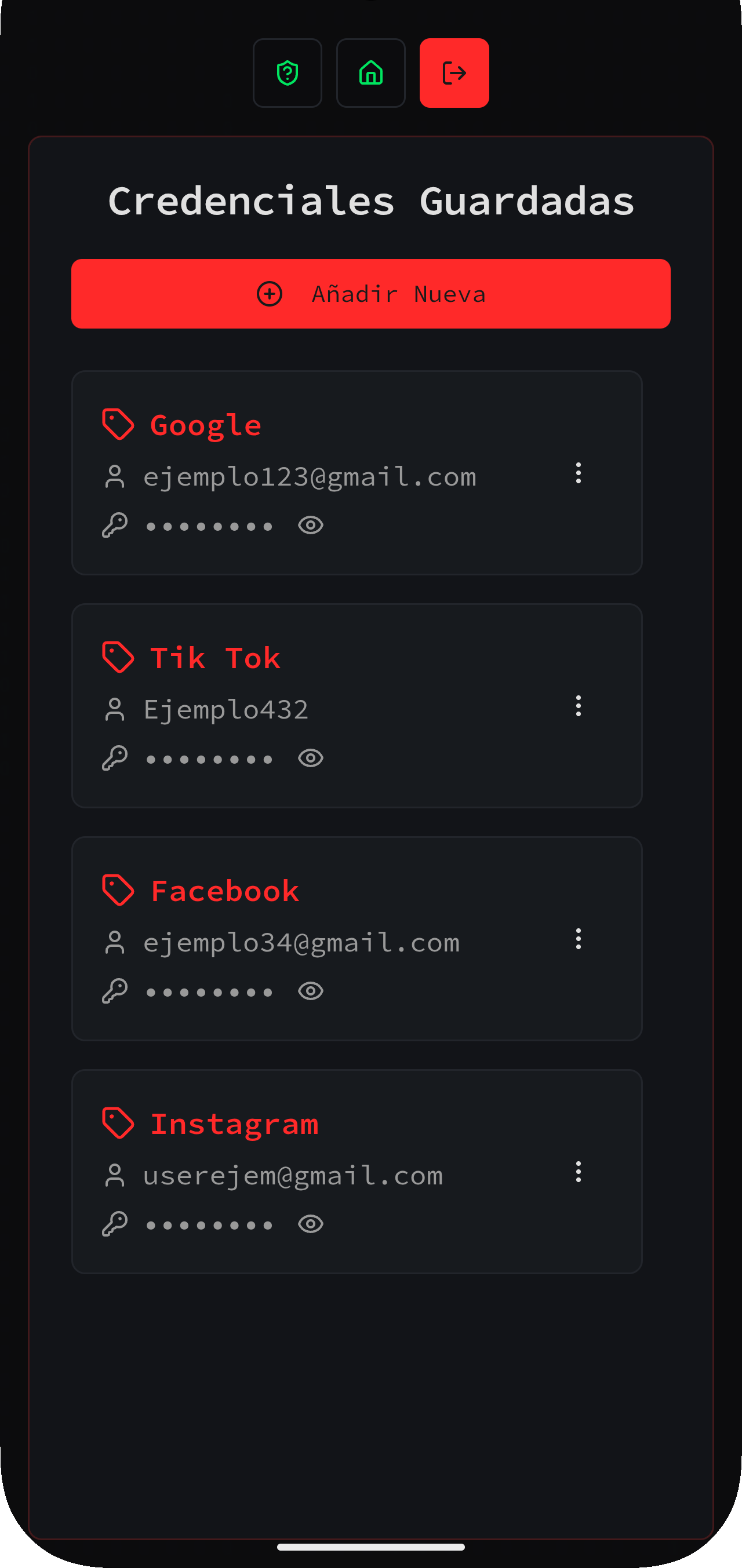The width and height of the screenshot is (742, 1568).
Task: Log out with the red exit button
Action: 454,73
